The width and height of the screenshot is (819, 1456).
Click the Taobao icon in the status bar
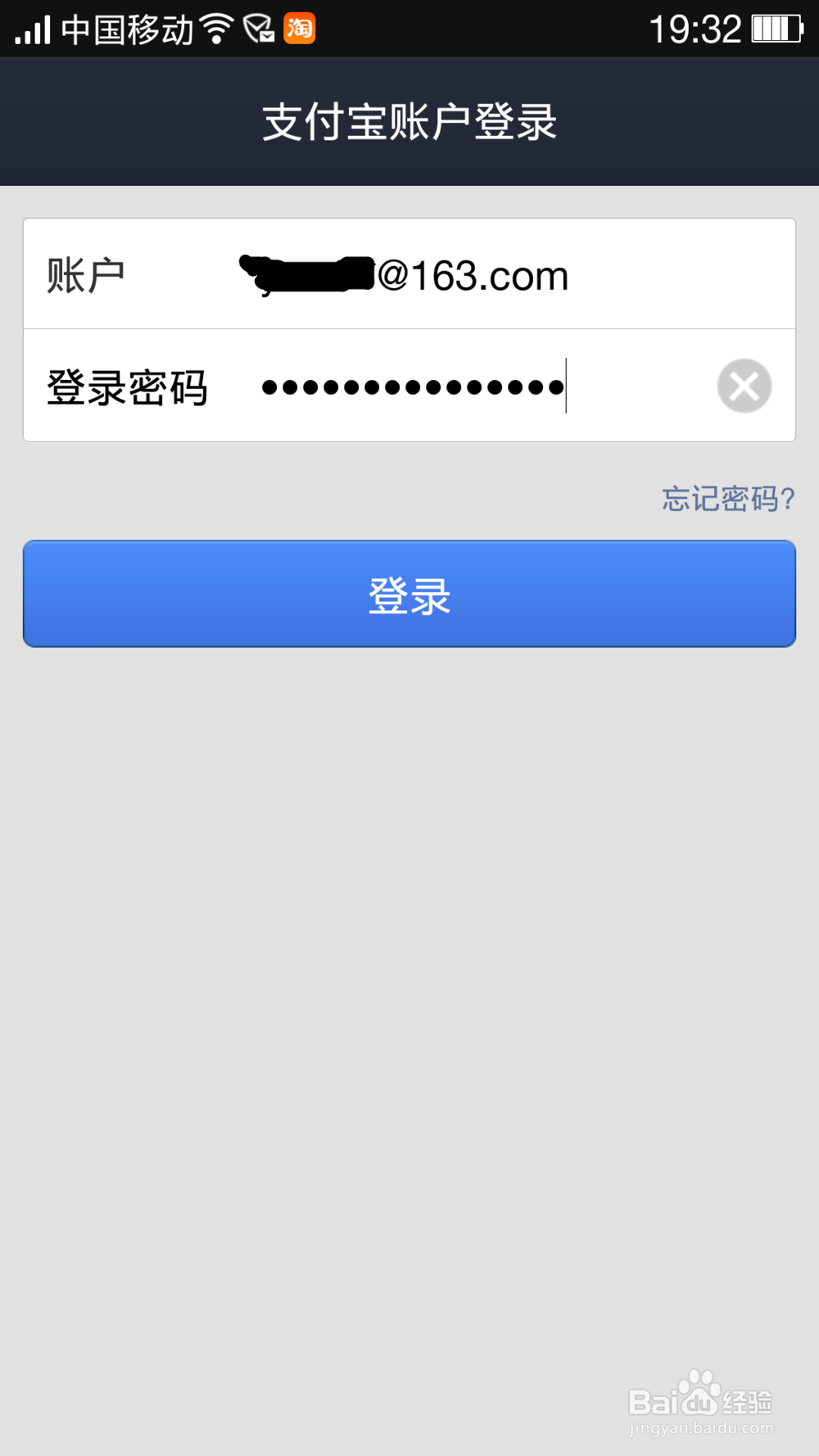point(300,28)
